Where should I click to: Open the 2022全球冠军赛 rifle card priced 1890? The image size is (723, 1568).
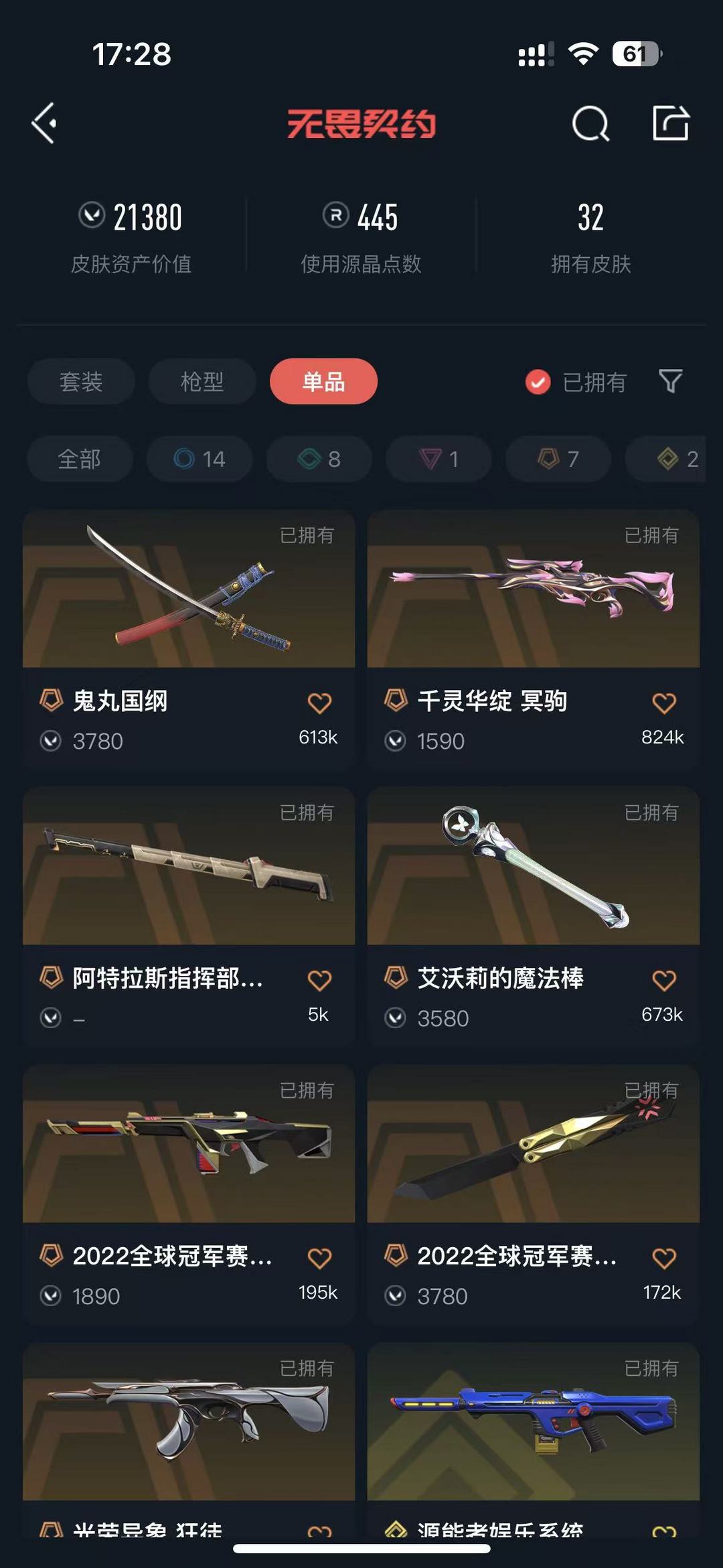coord(189,1195)
